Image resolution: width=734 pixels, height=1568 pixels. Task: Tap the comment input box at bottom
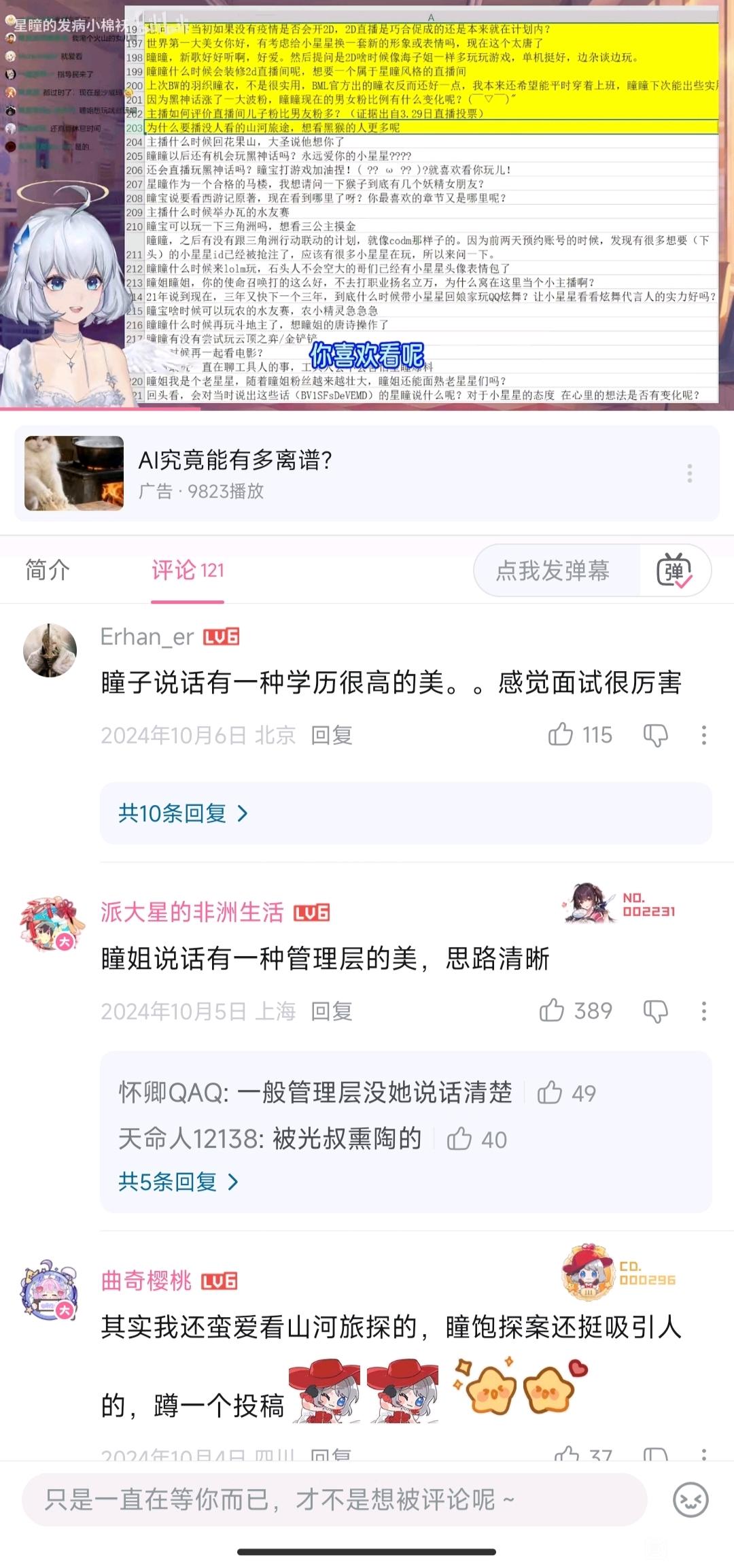click(333, 1499)
